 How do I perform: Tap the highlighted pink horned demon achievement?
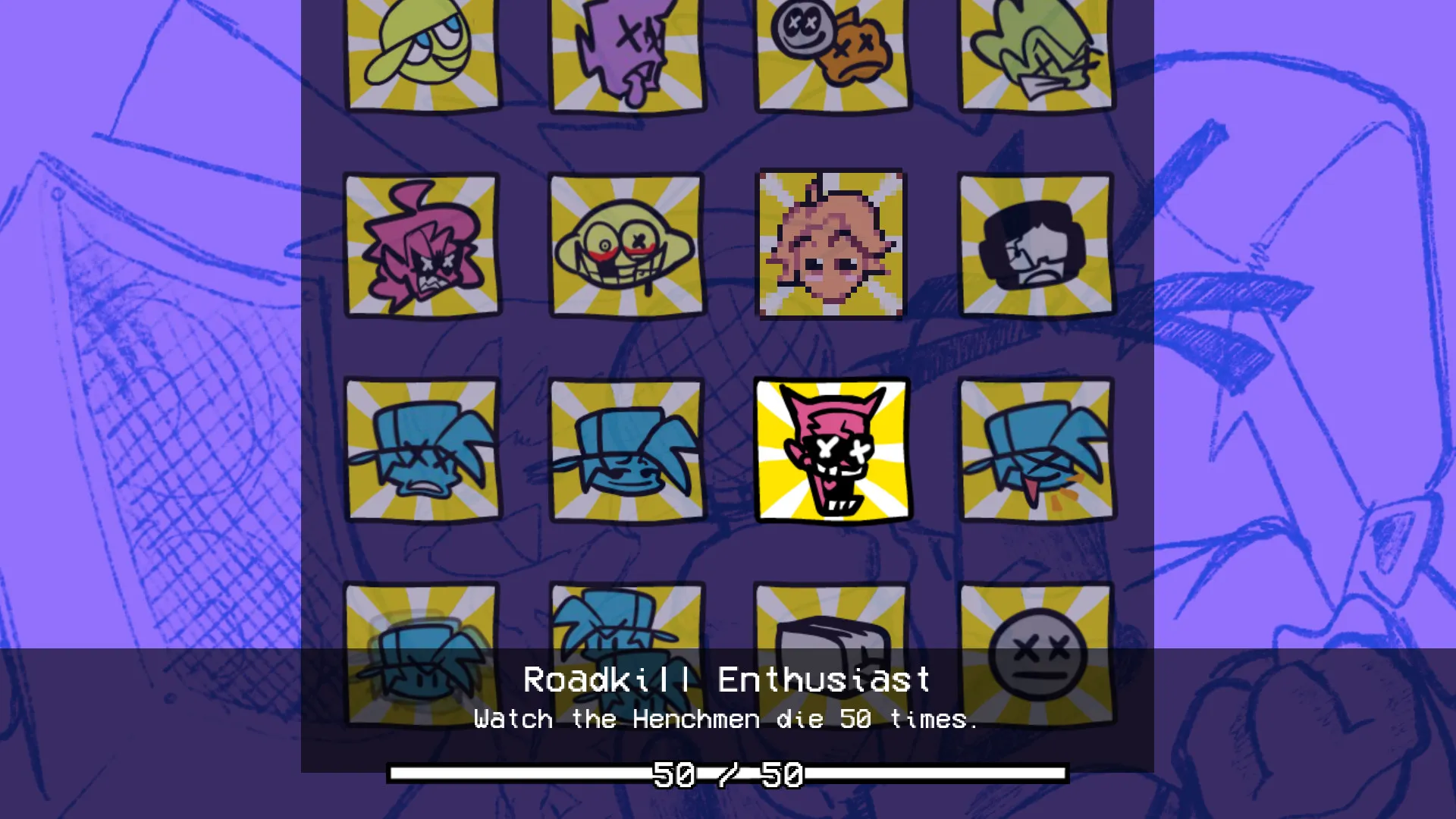pos(833,450)
